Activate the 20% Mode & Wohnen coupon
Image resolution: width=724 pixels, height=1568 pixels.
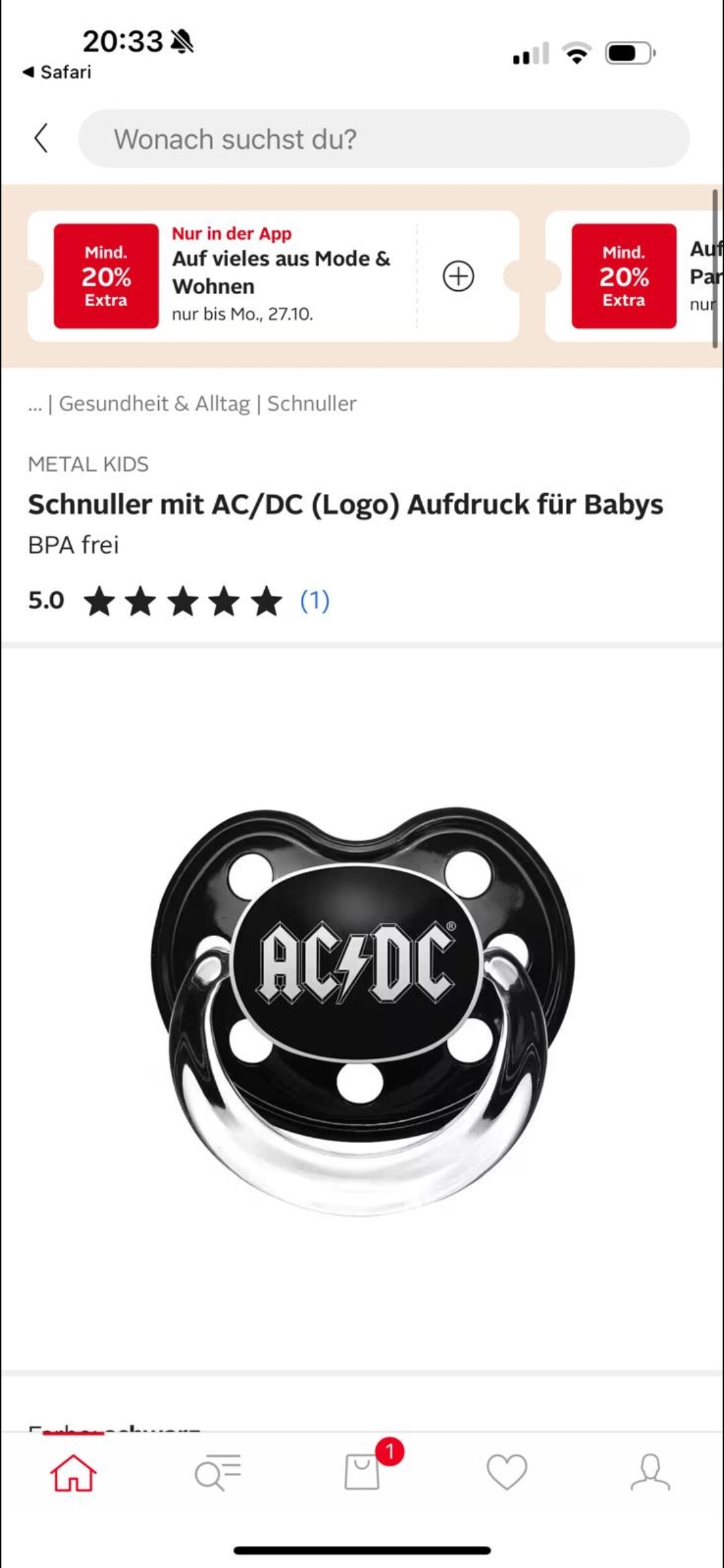459,276
